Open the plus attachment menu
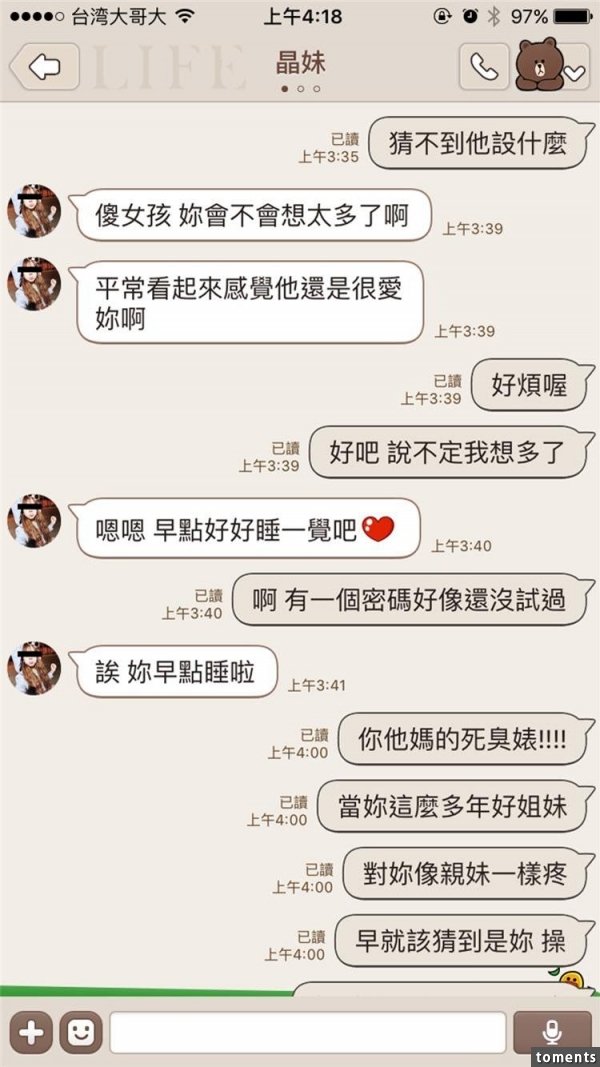Image resolution: width=600 pixels, height=1067 pixels. coord(32,1032)
